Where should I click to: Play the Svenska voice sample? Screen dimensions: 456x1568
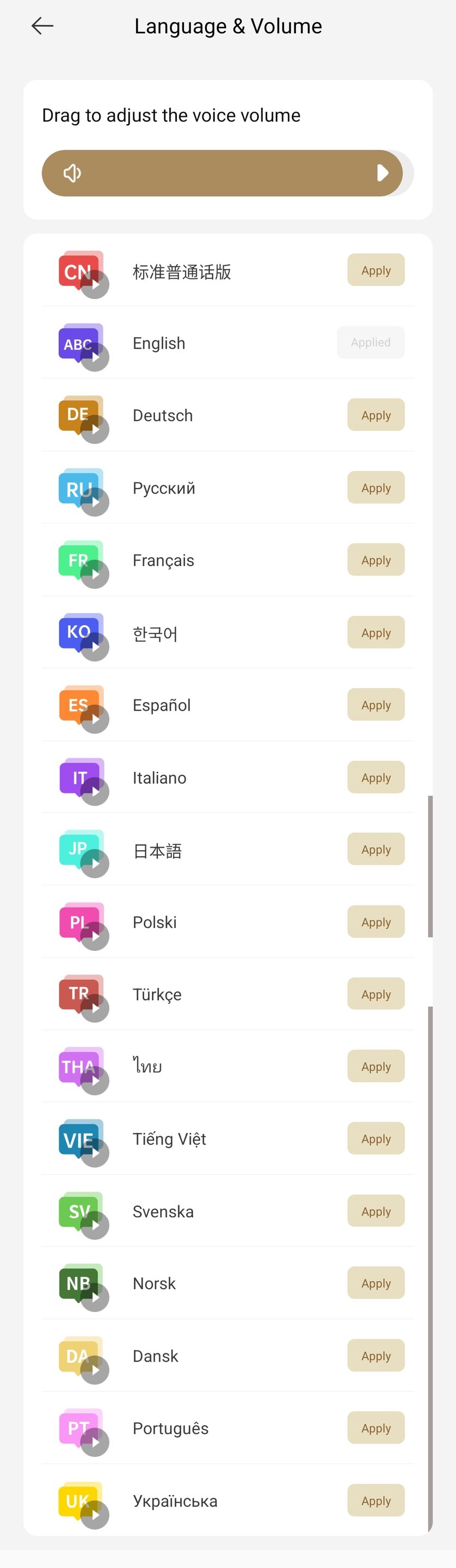[95, 1226]
